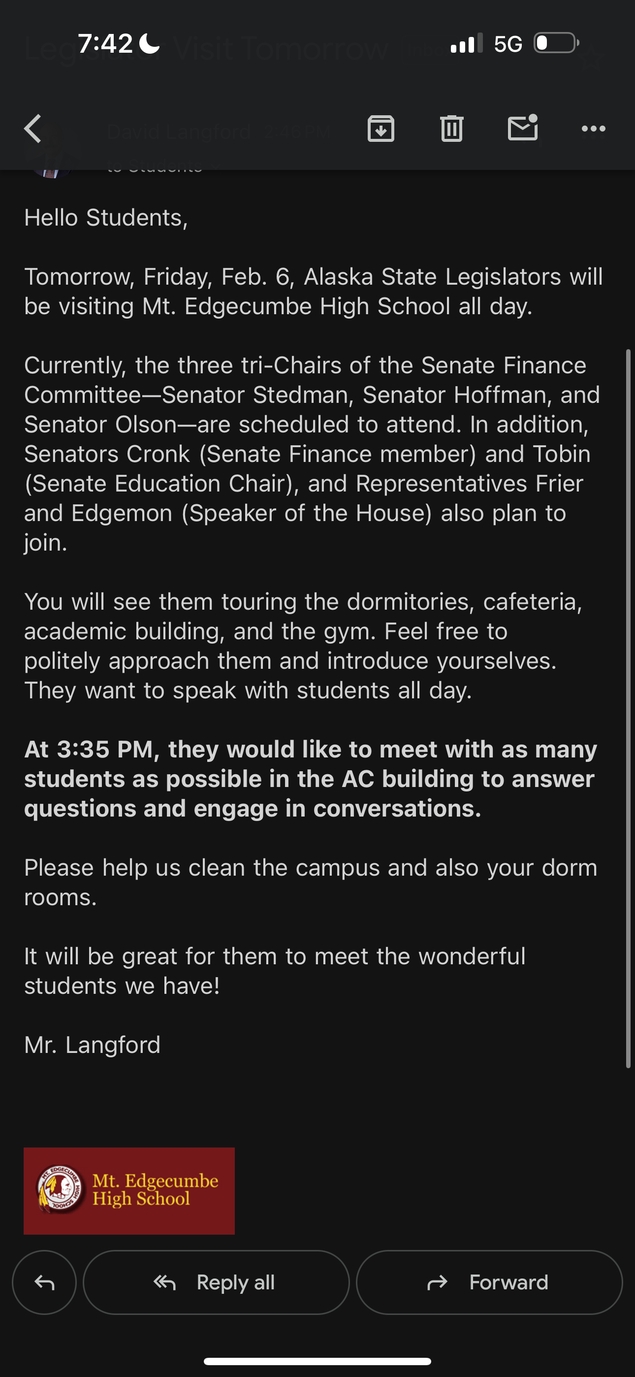Go back to the inbox
The image size is (635, 1377).
pyautogui.click(x=33, y=128)
